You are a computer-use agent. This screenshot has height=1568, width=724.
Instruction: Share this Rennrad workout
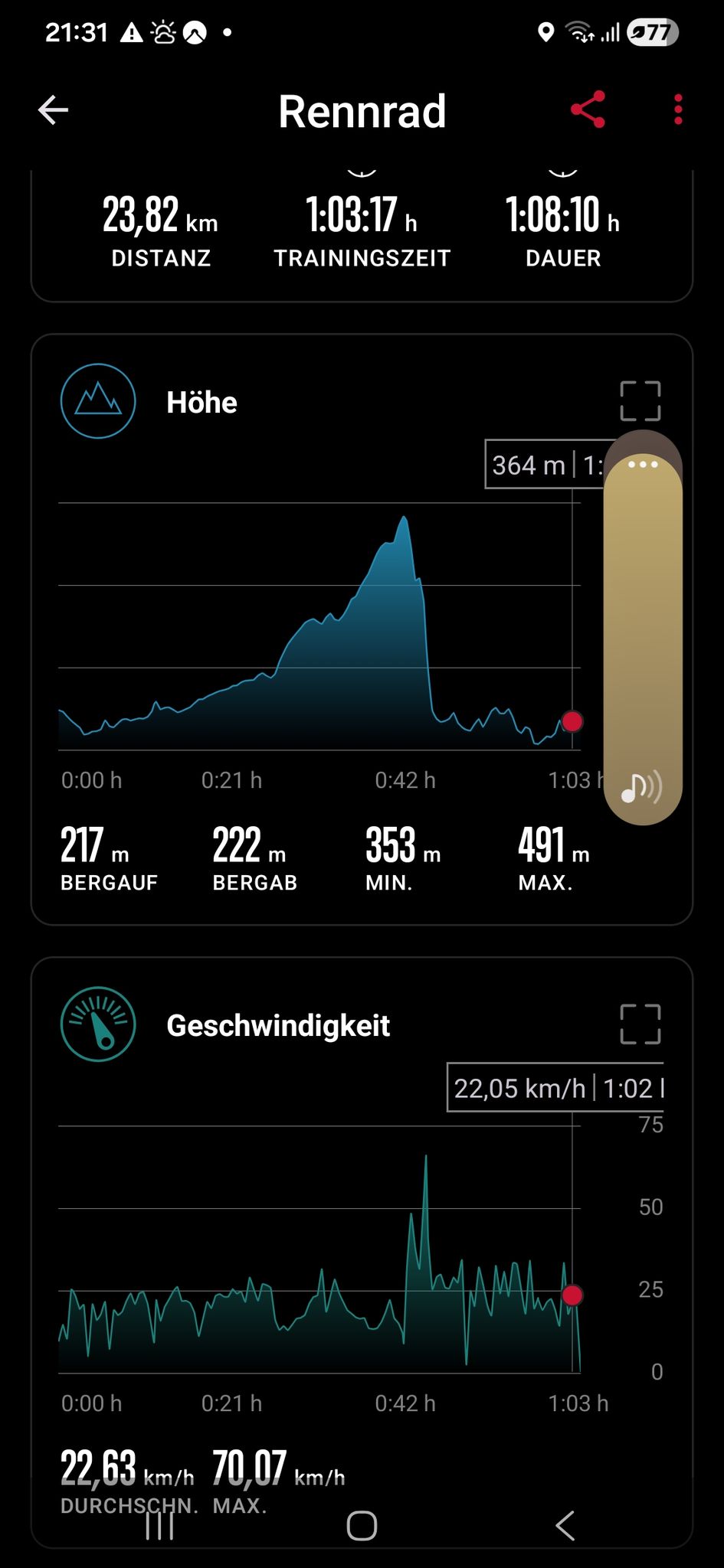tap(588, 109)
